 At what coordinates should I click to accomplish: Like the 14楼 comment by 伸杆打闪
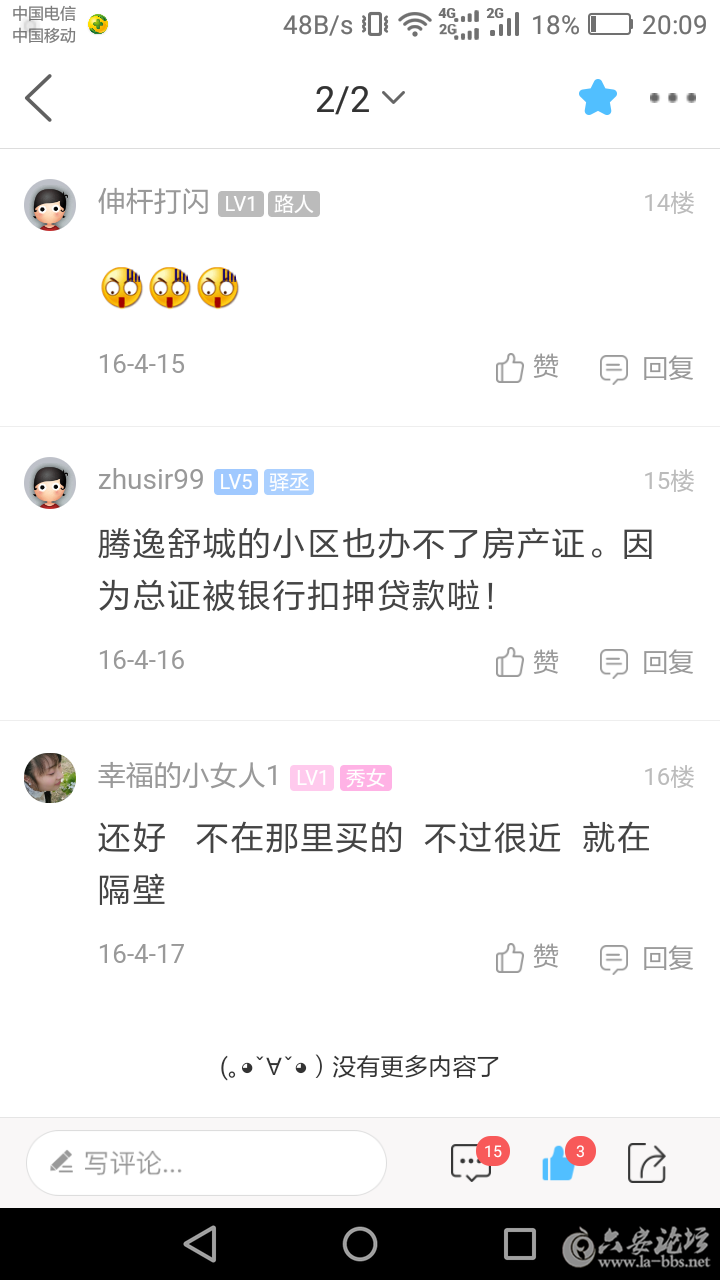click(527, 368)
